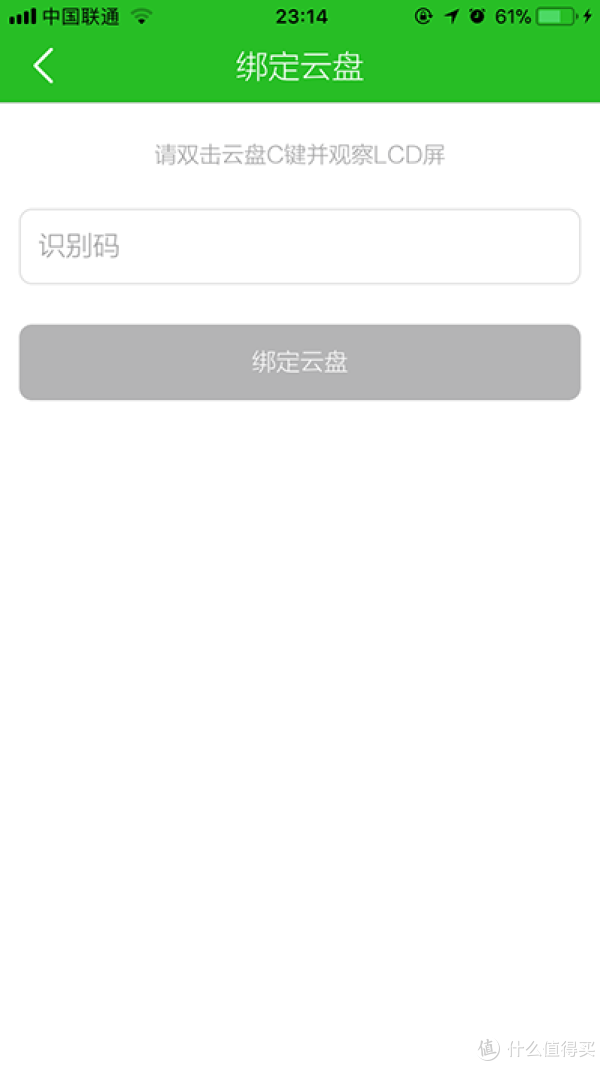
Task: Go back using the top-left arrow
Action: [43, 66]
